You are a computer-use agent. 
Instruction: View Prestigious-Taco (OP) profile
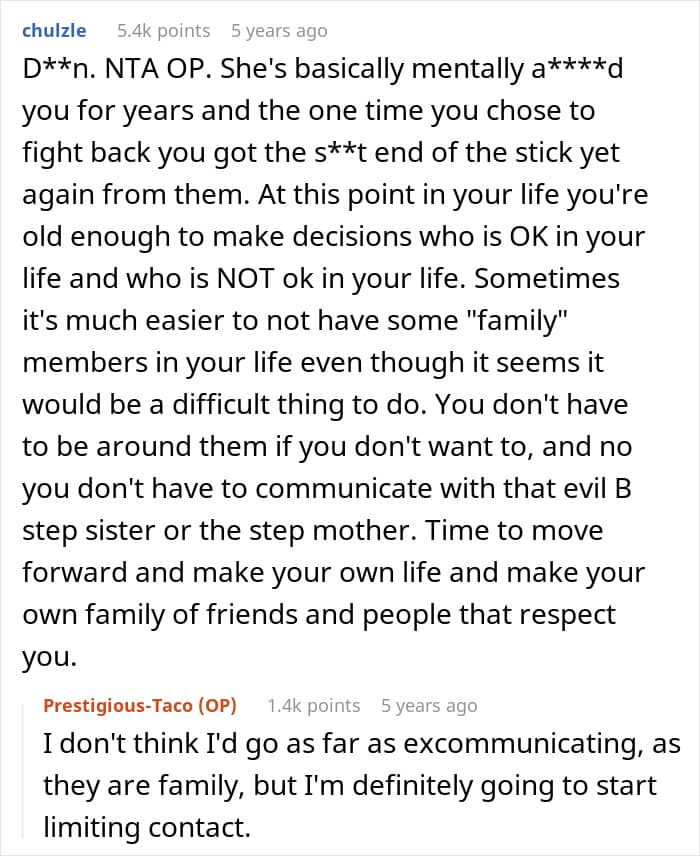(140, 706)
